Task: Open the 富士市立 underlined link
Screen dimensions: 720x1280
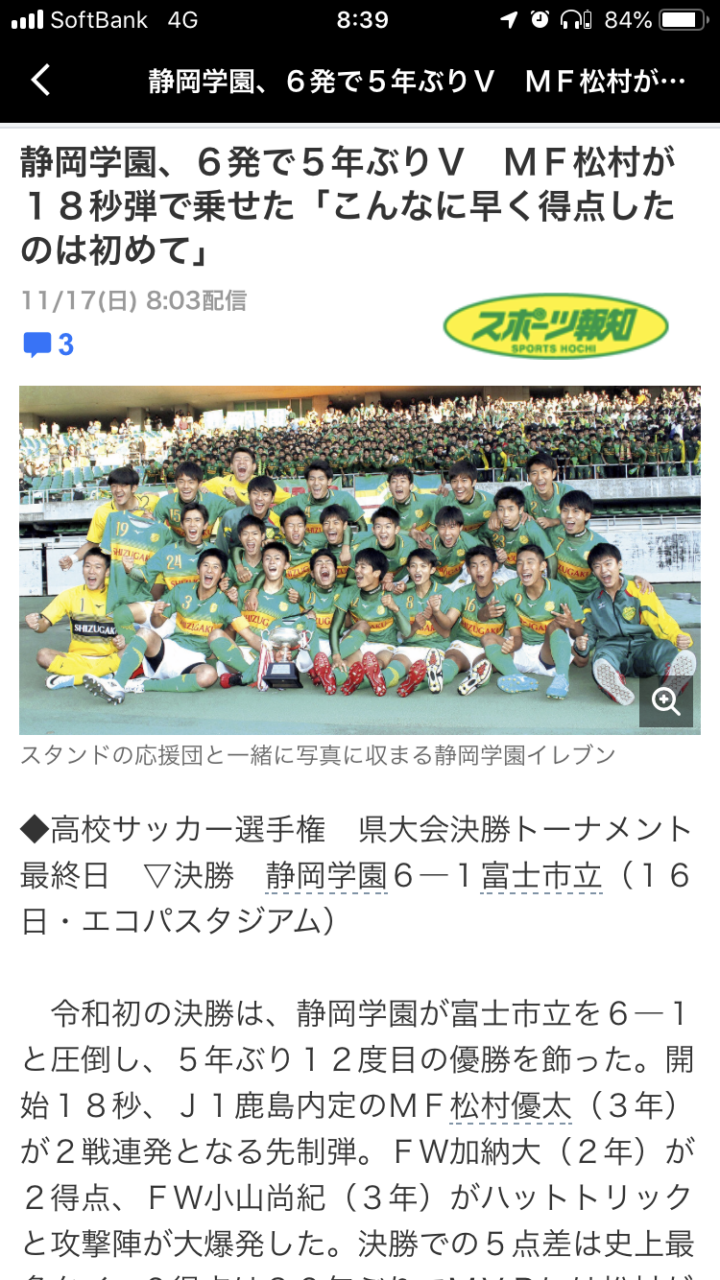Action: click(541, 876)
